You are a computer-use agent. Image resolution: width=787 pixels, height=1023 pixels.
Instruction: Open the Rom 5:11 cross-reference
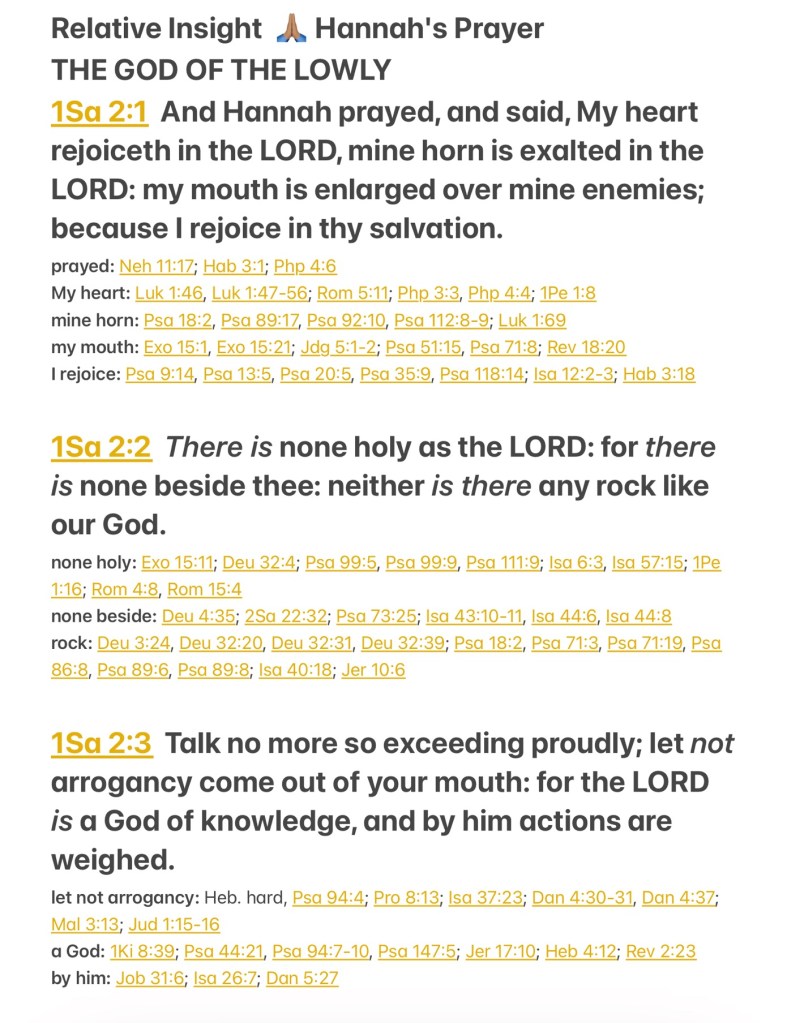[x=353, y=293]
